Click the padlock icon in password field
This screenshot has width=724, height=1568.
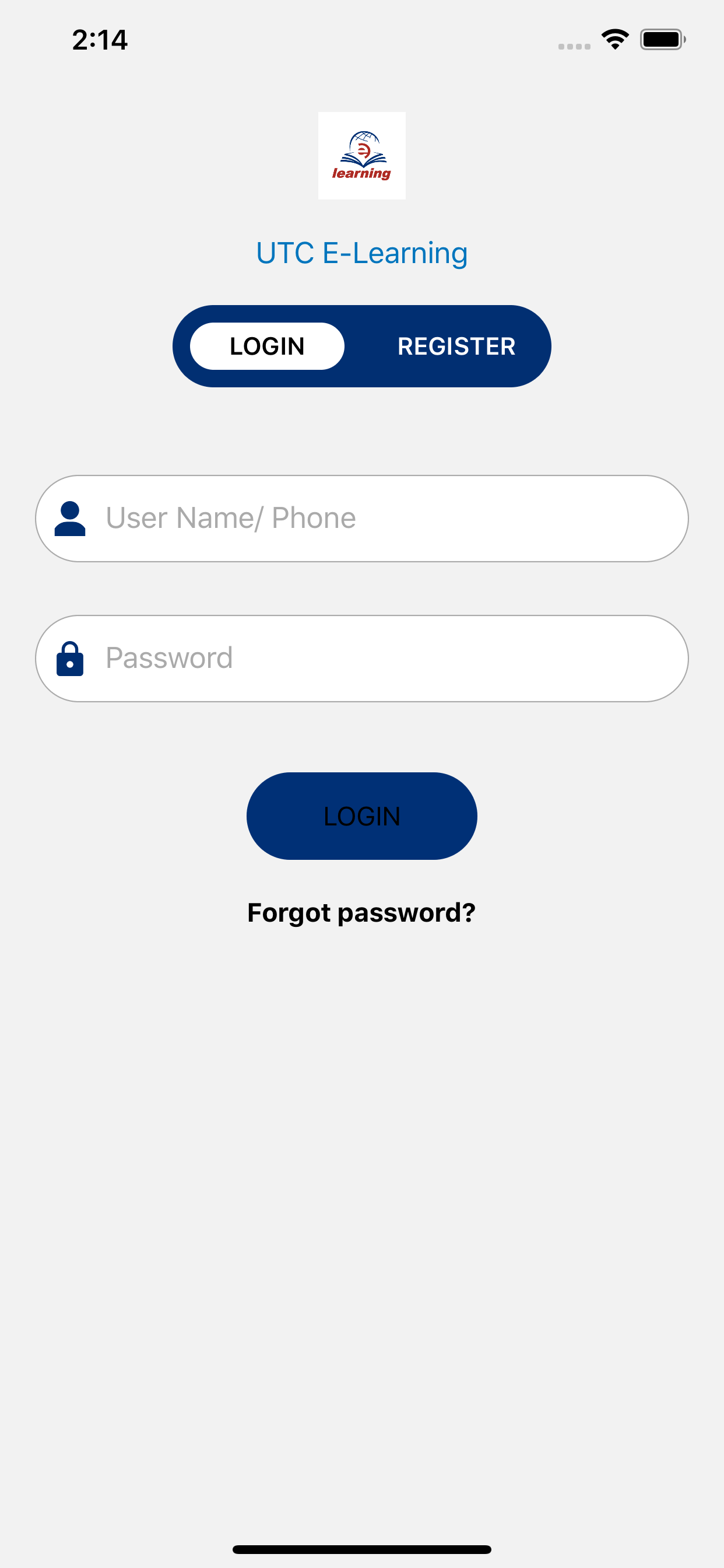point(69,657)
